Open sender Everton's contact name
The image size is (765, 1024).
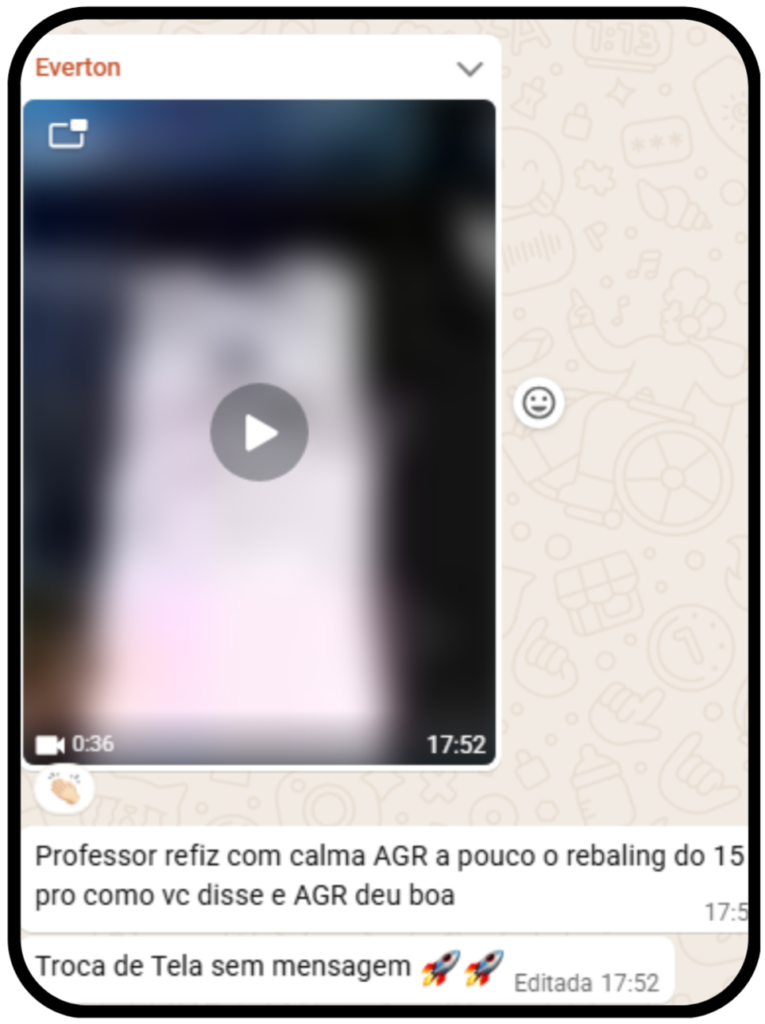click(78, 68)
